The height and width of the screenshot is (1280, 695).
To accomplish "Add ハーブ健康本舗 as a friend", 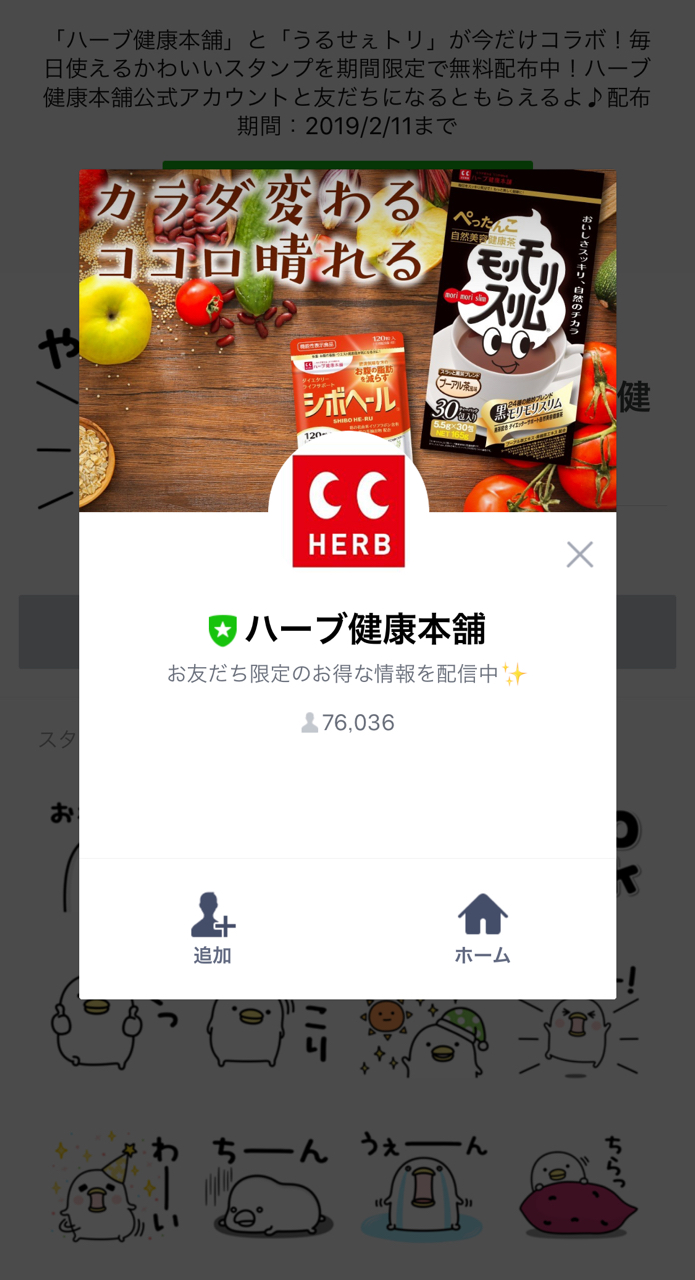I will tap(212, 928).
